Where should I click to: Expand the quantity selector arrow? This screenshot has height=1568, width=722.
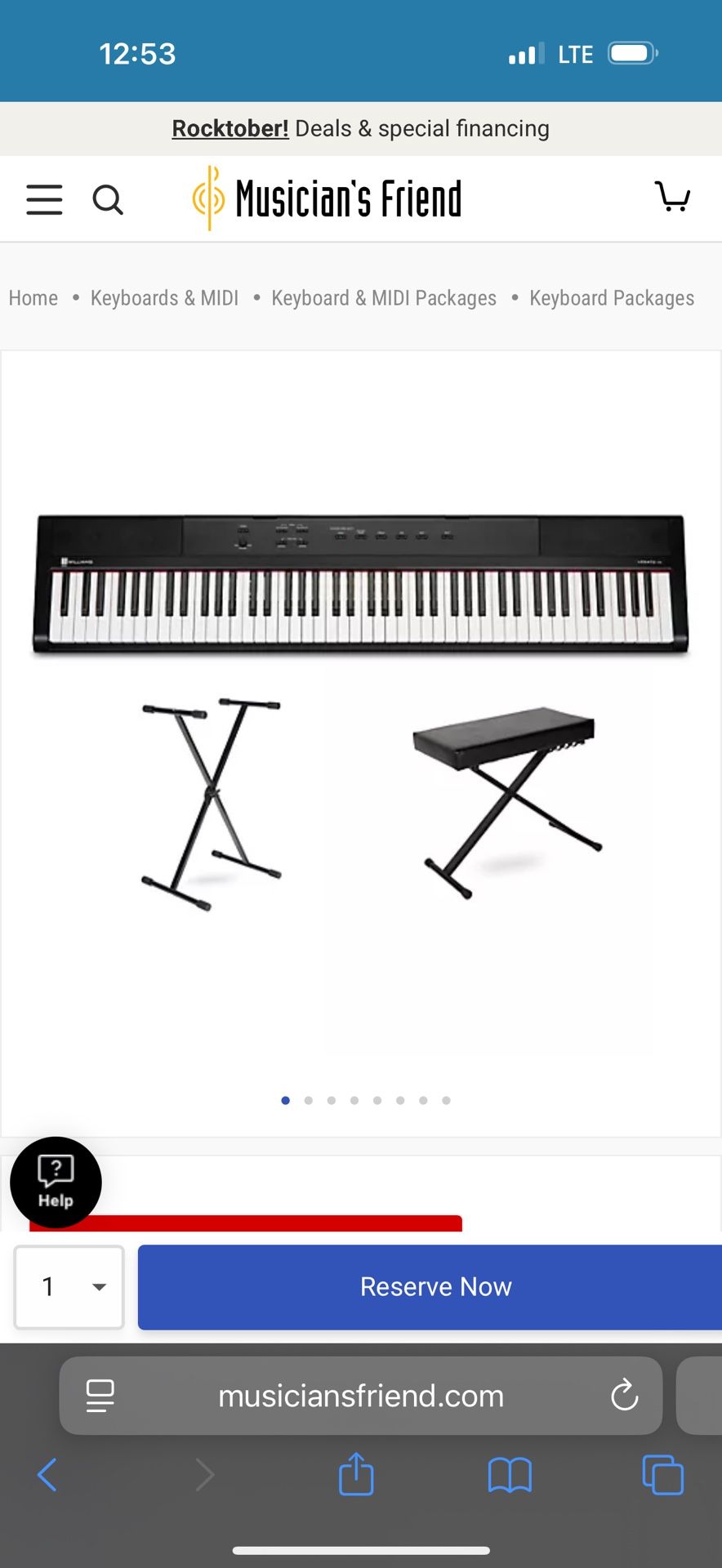point(98,1286)
